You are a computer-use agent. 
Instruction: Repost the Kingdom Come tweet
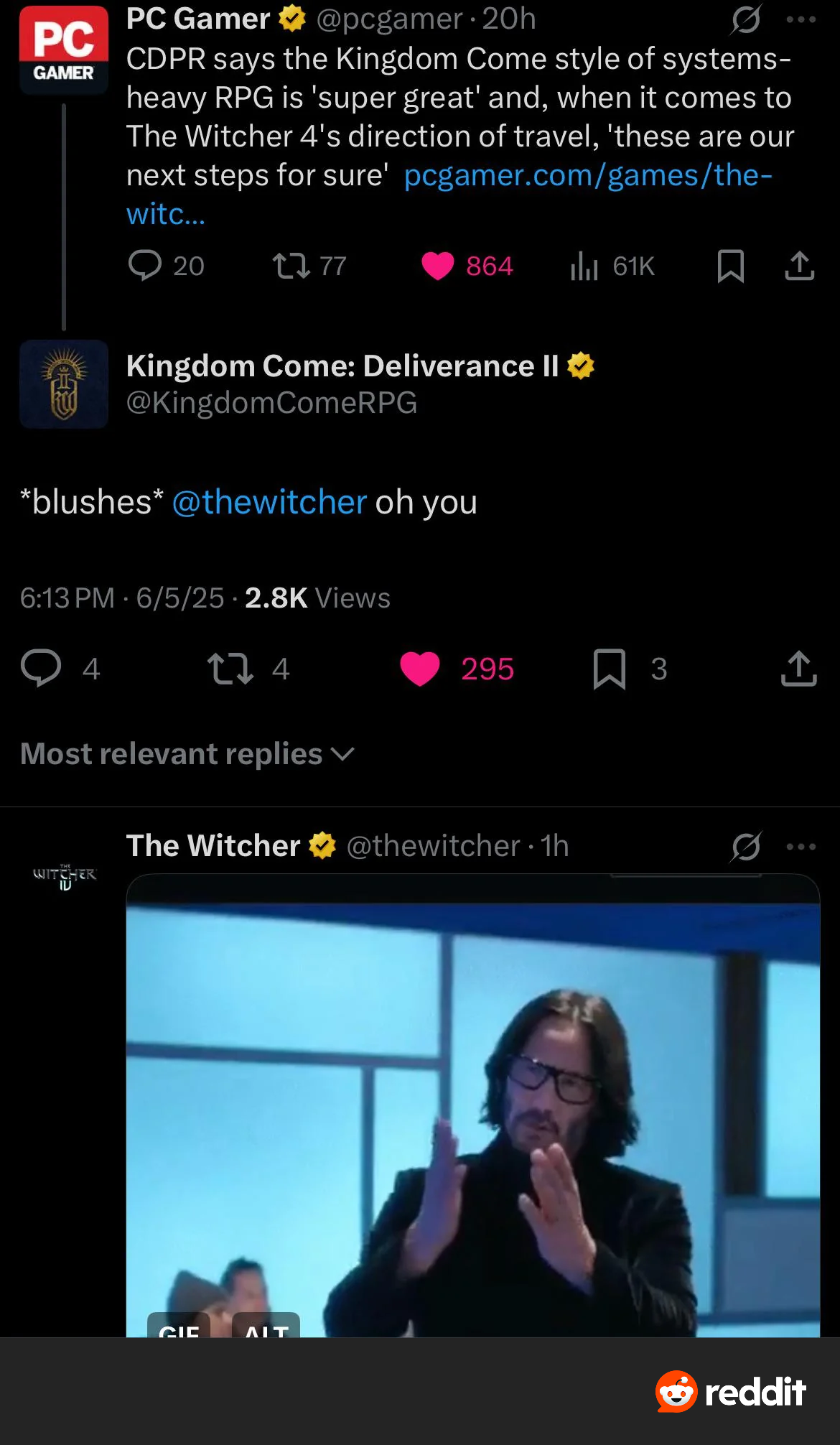click(x=230, y=668)
